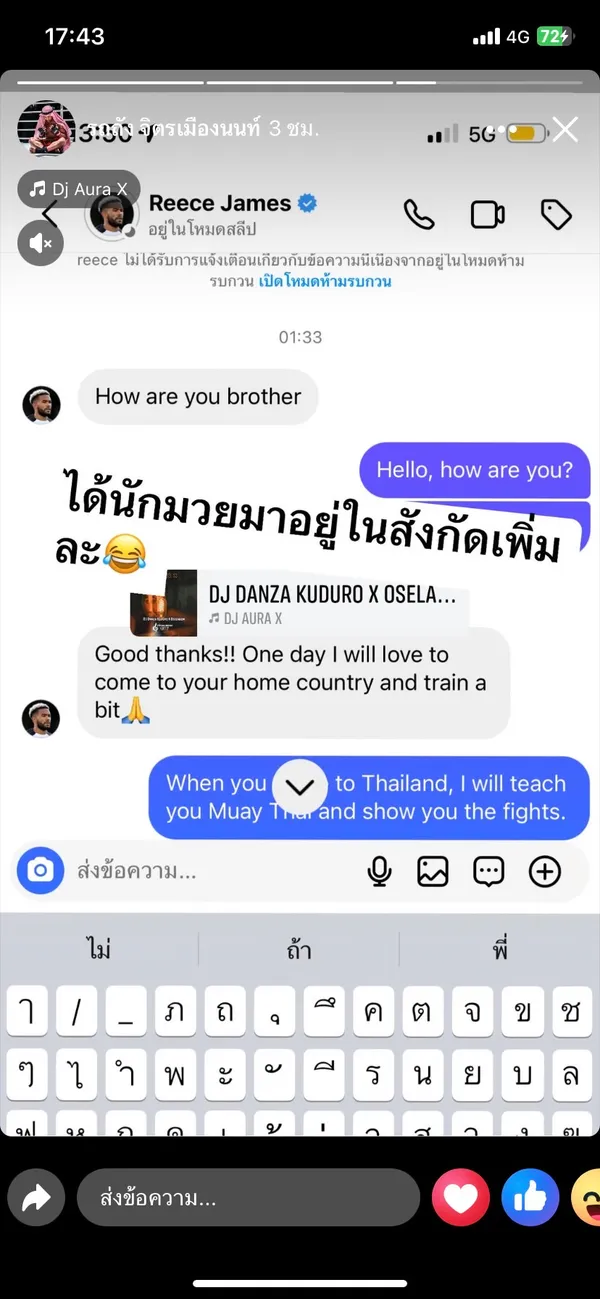
Task: React with the heart emoji
Action: [460, 1197]
